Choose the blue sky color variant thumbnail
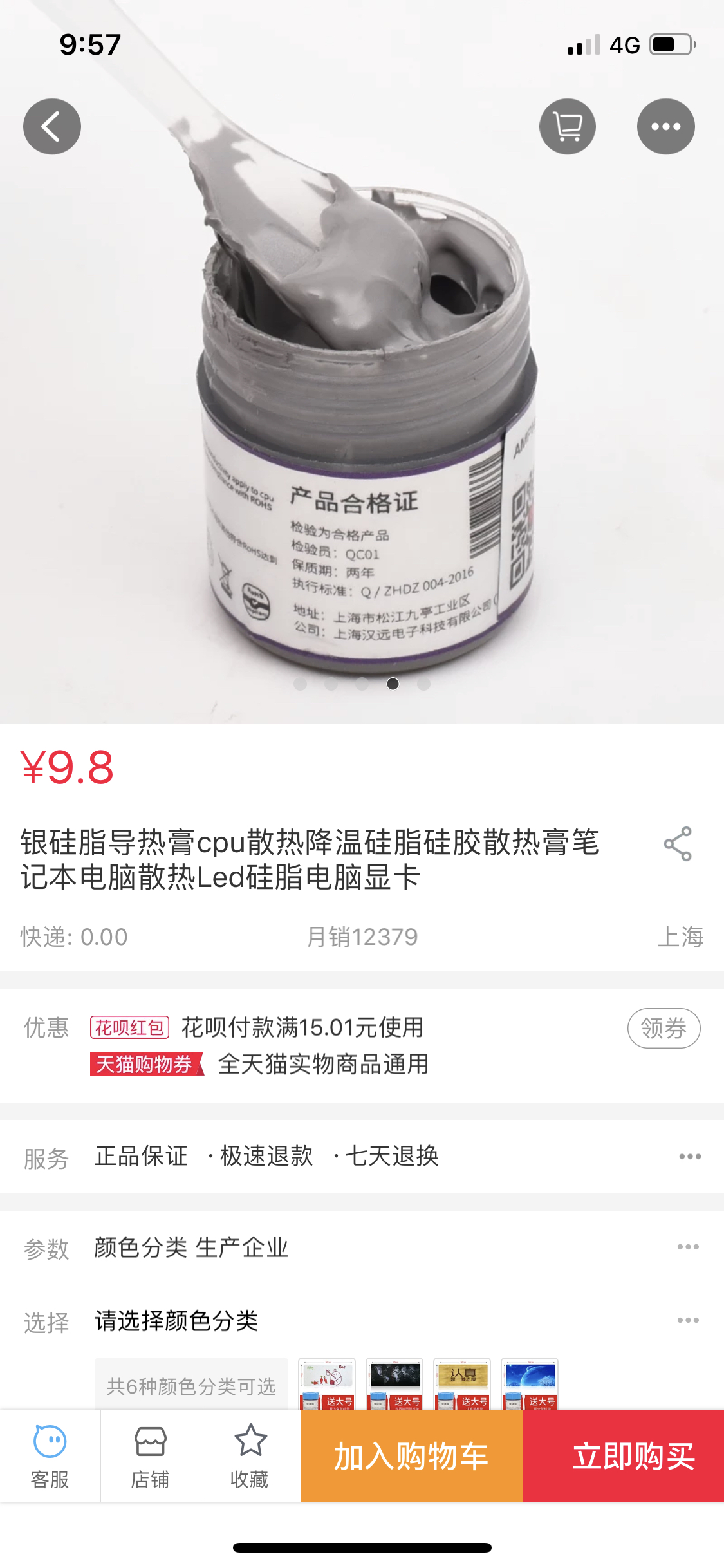The height and width of the screenshot is (1568, 724). coord(530,1383)
